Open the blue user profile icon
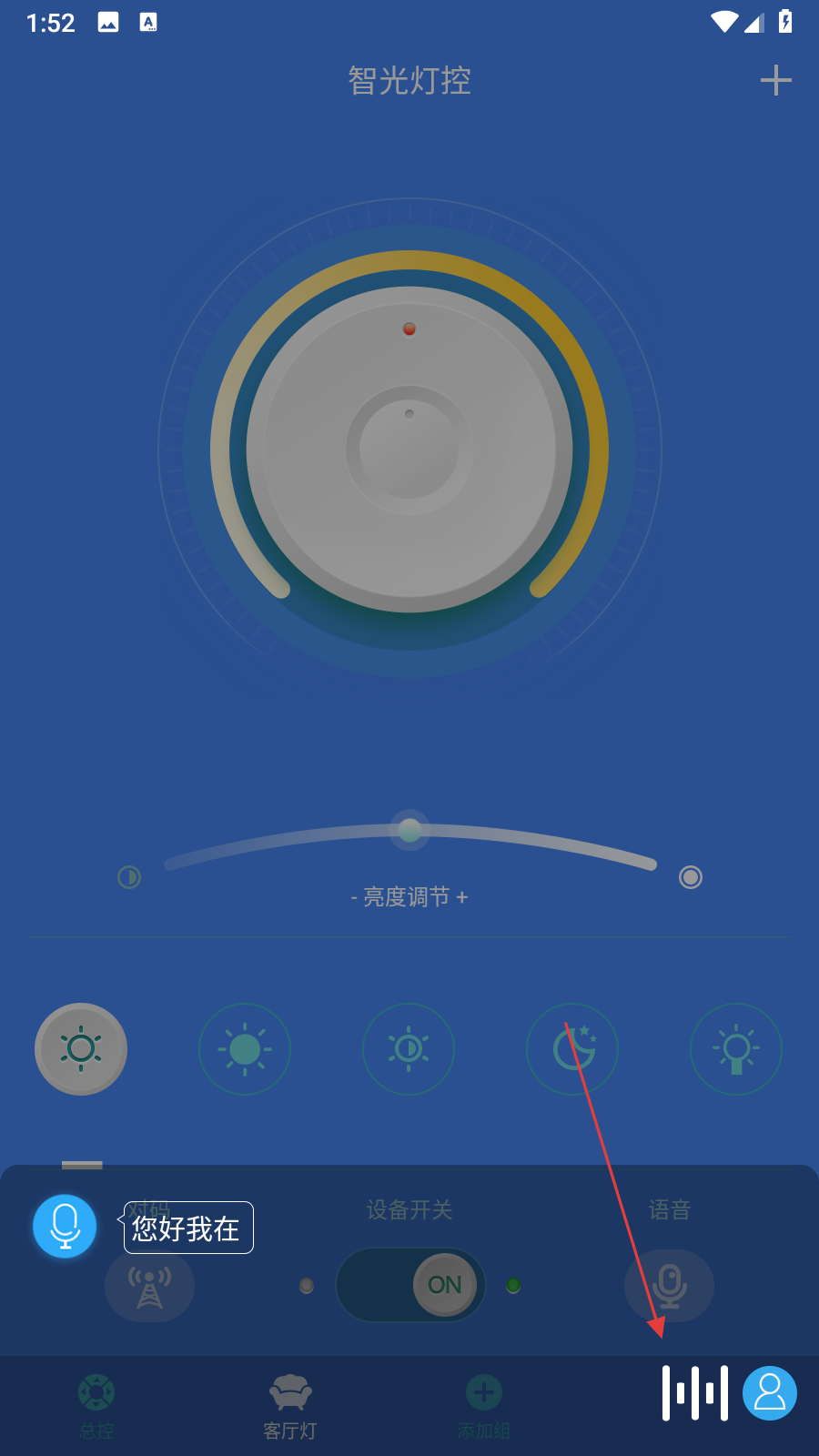Image resolution: width=819 pixels, height=1456 pixels. click(x=770, y=1392)
